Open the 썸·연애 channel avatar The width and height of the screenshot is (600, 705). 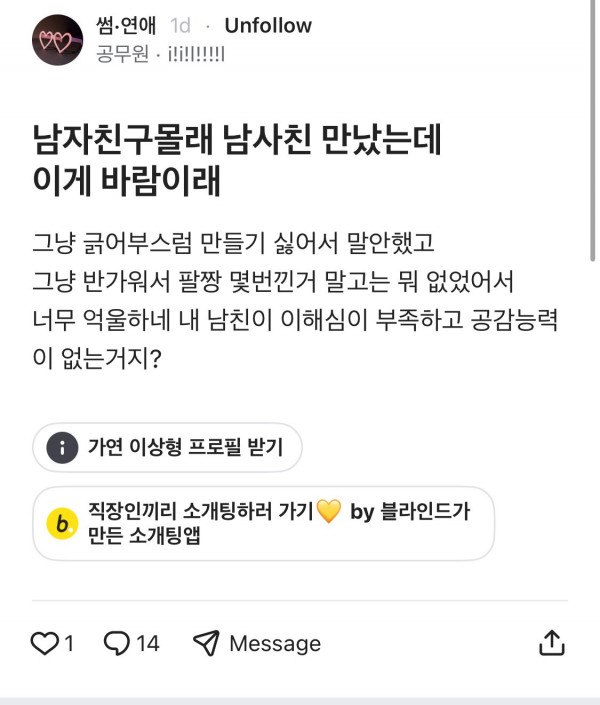(x=57, y=40)
